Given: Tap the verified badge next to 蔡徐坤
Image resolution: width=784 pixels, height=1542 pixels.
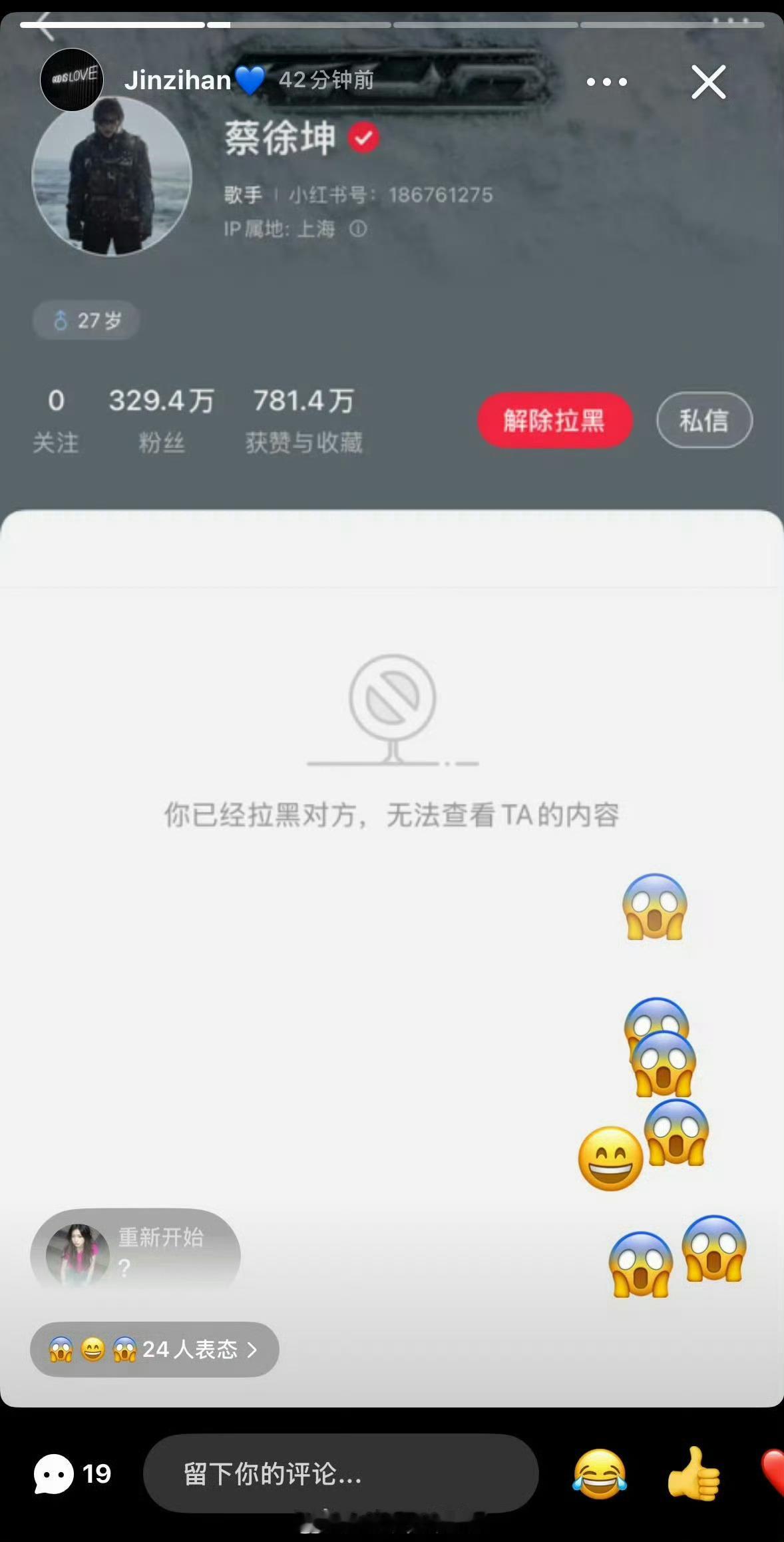Looking at the screenshot, I should pos(363,138).
